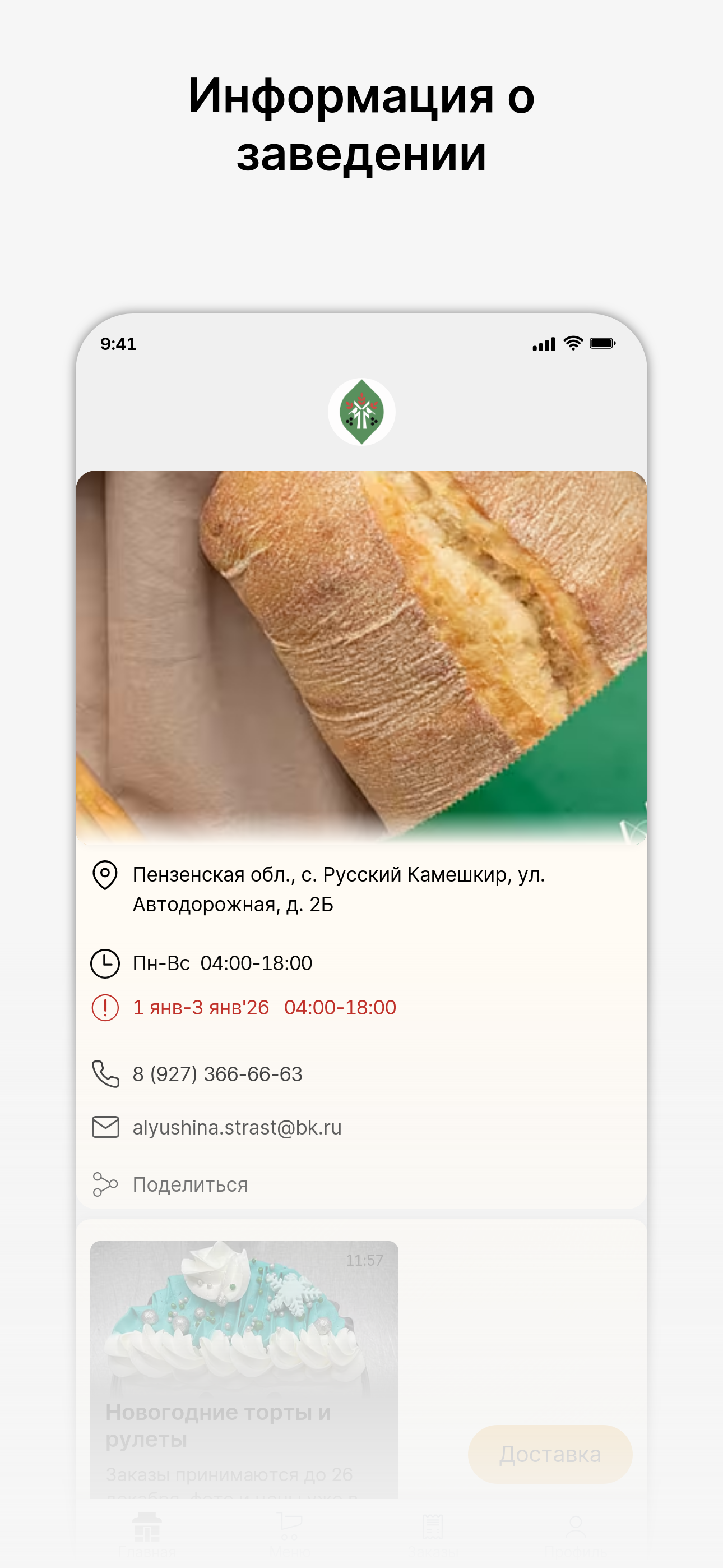The height and width of the screenshot is (1568, 723).
Task: Click the red exclamation warning icon
Action: (105, 1007)
